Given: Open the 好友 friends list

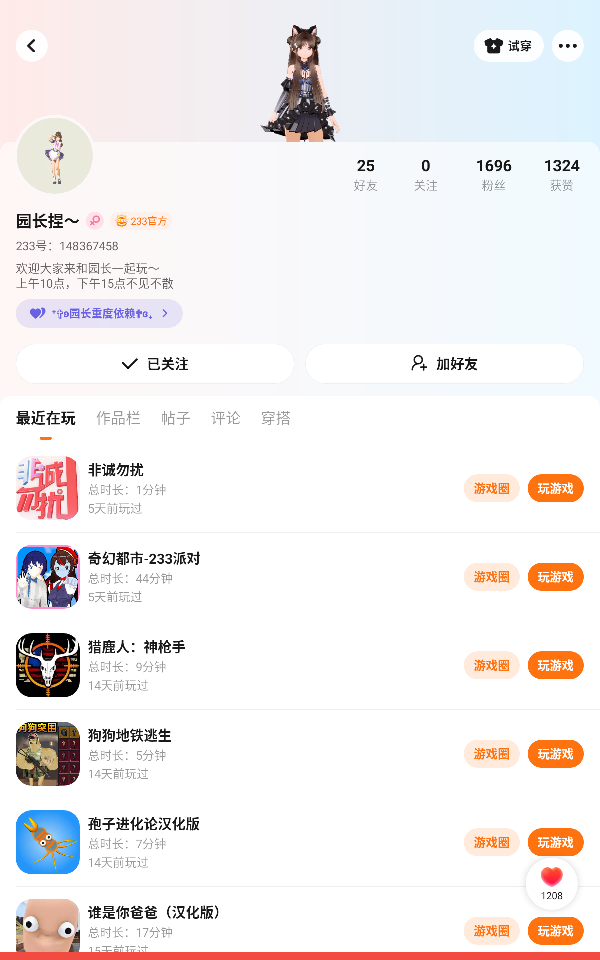Looking at the screenshot, I should pos(365,174).
